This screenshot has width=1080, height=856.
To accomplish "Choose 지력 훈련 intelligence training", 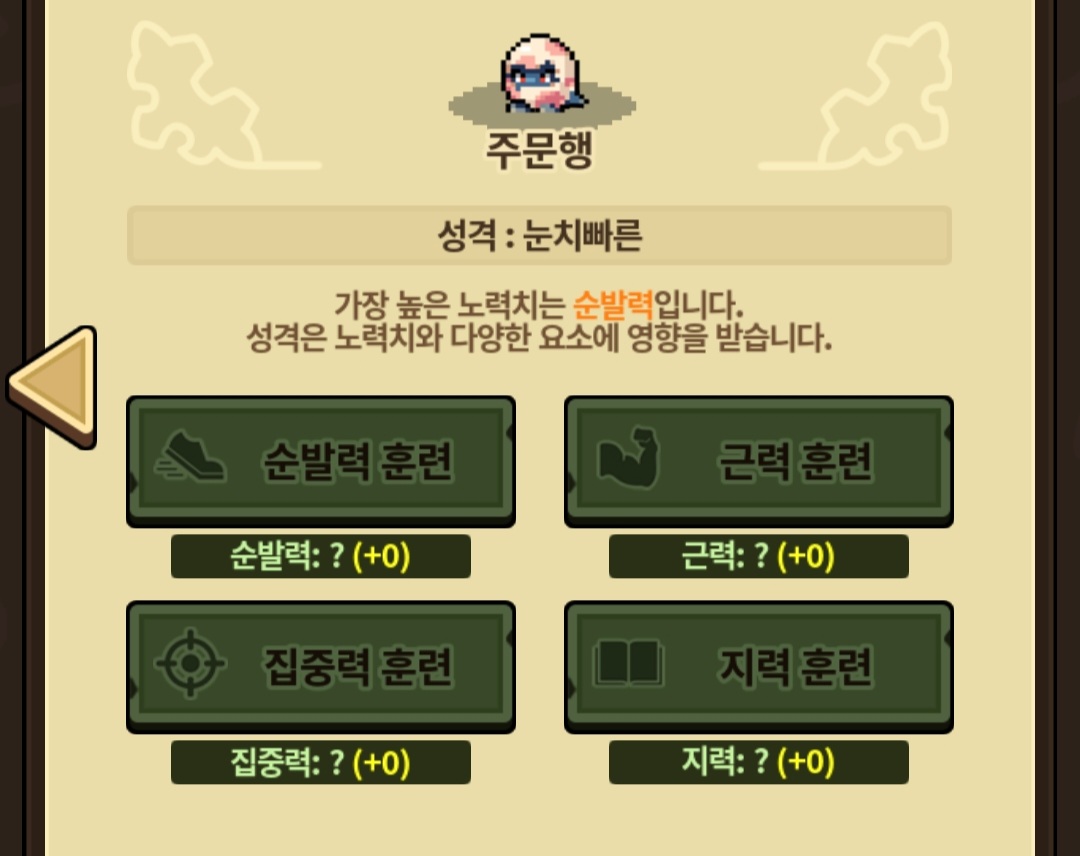I will (x=759, y=667).
